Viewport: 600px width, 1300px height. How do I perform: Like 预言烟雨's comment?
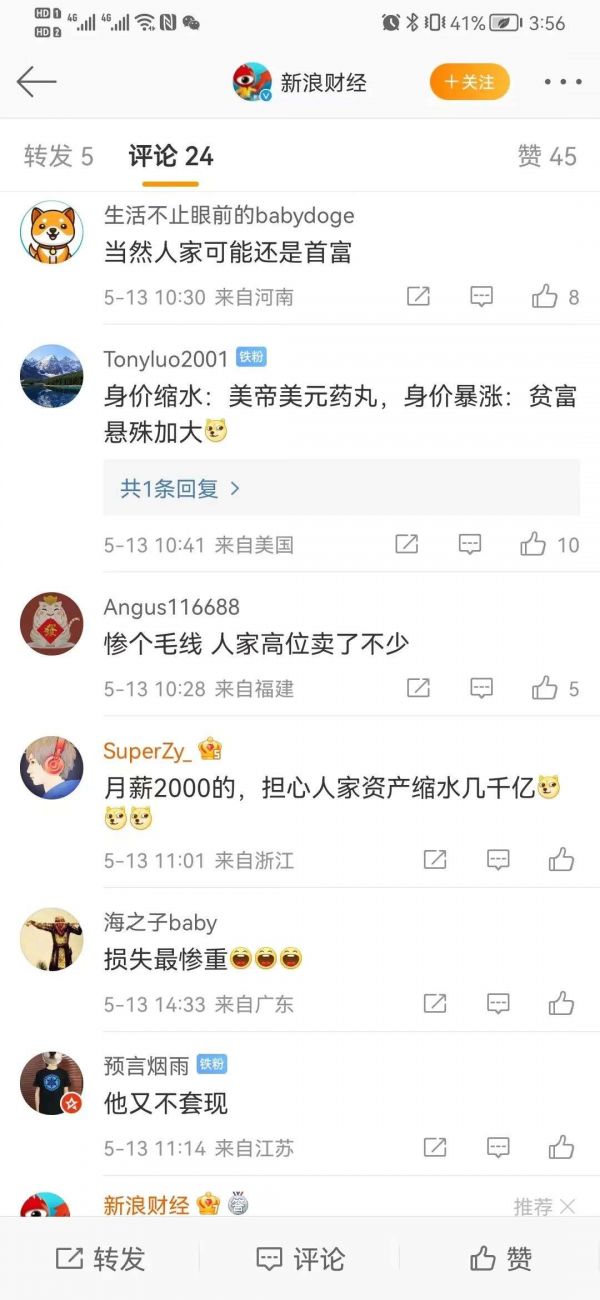561,1147
